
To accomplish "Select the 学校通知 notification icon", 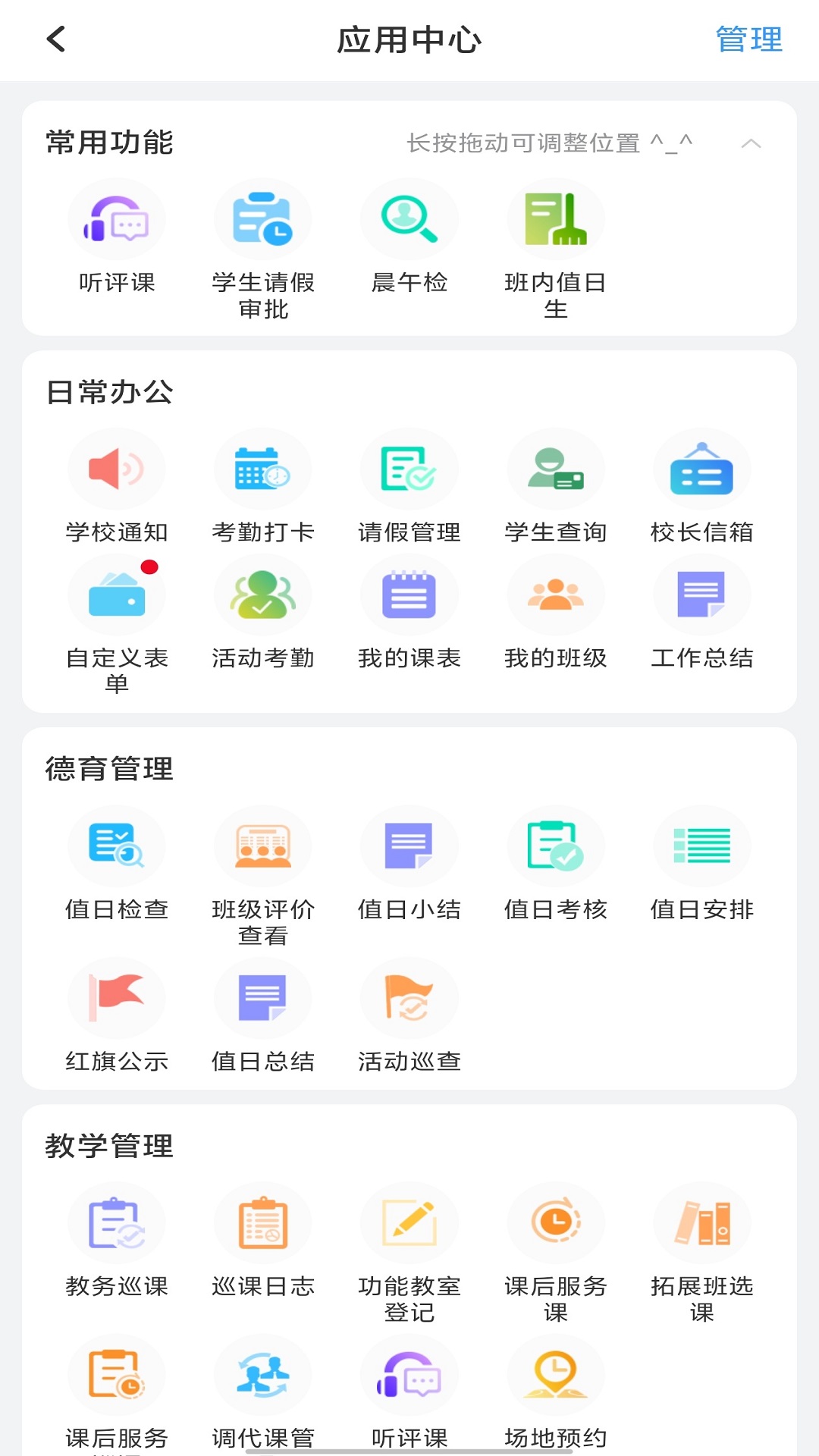I will (117, 468).
